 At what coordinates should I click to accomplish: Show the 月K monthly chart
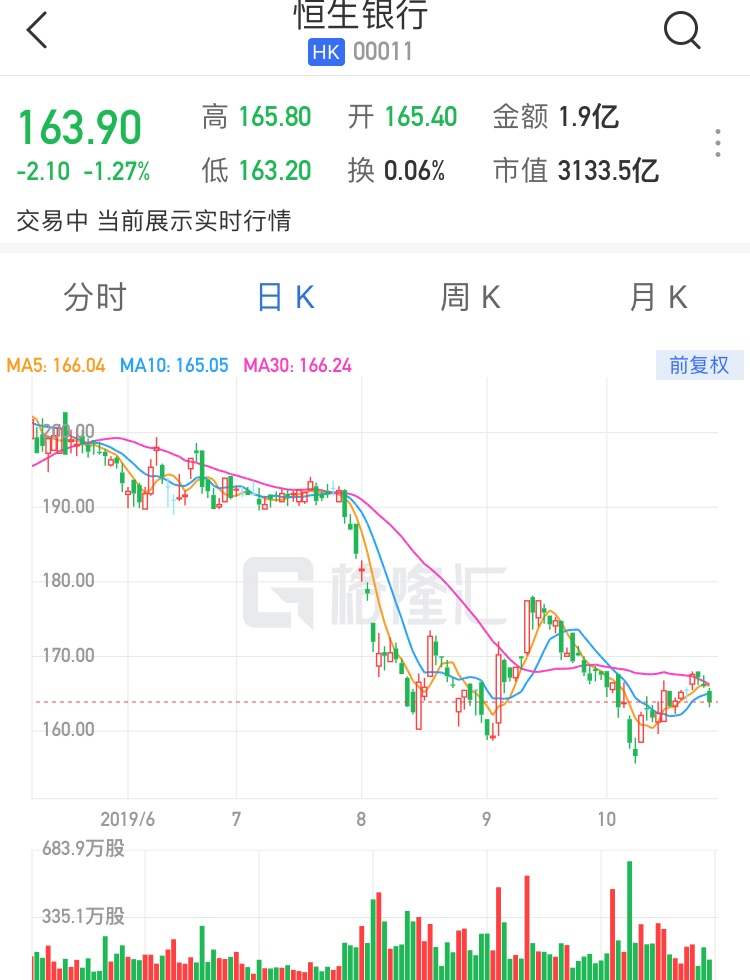[x=659, y=297]
